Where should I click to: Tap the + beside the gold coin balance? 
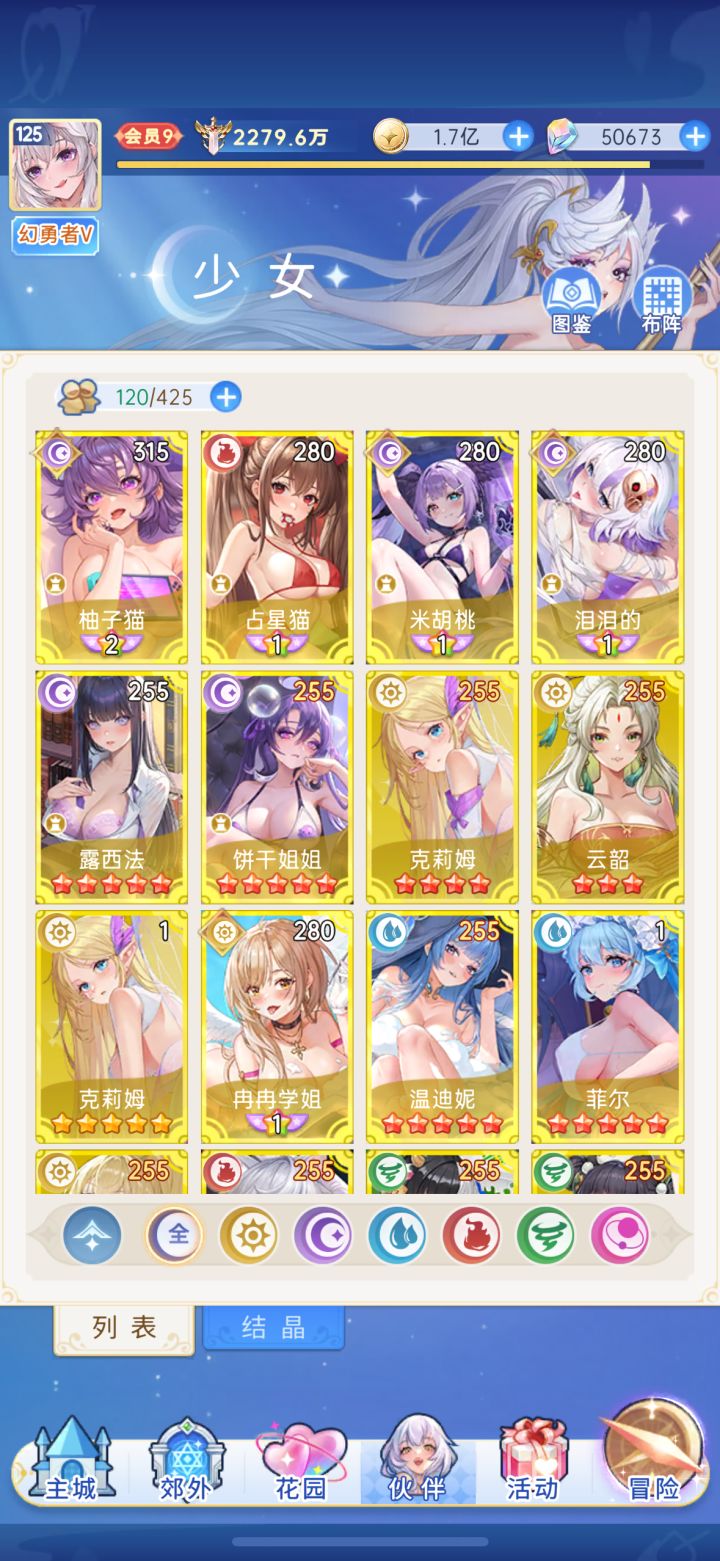click(x=518, y=136)
